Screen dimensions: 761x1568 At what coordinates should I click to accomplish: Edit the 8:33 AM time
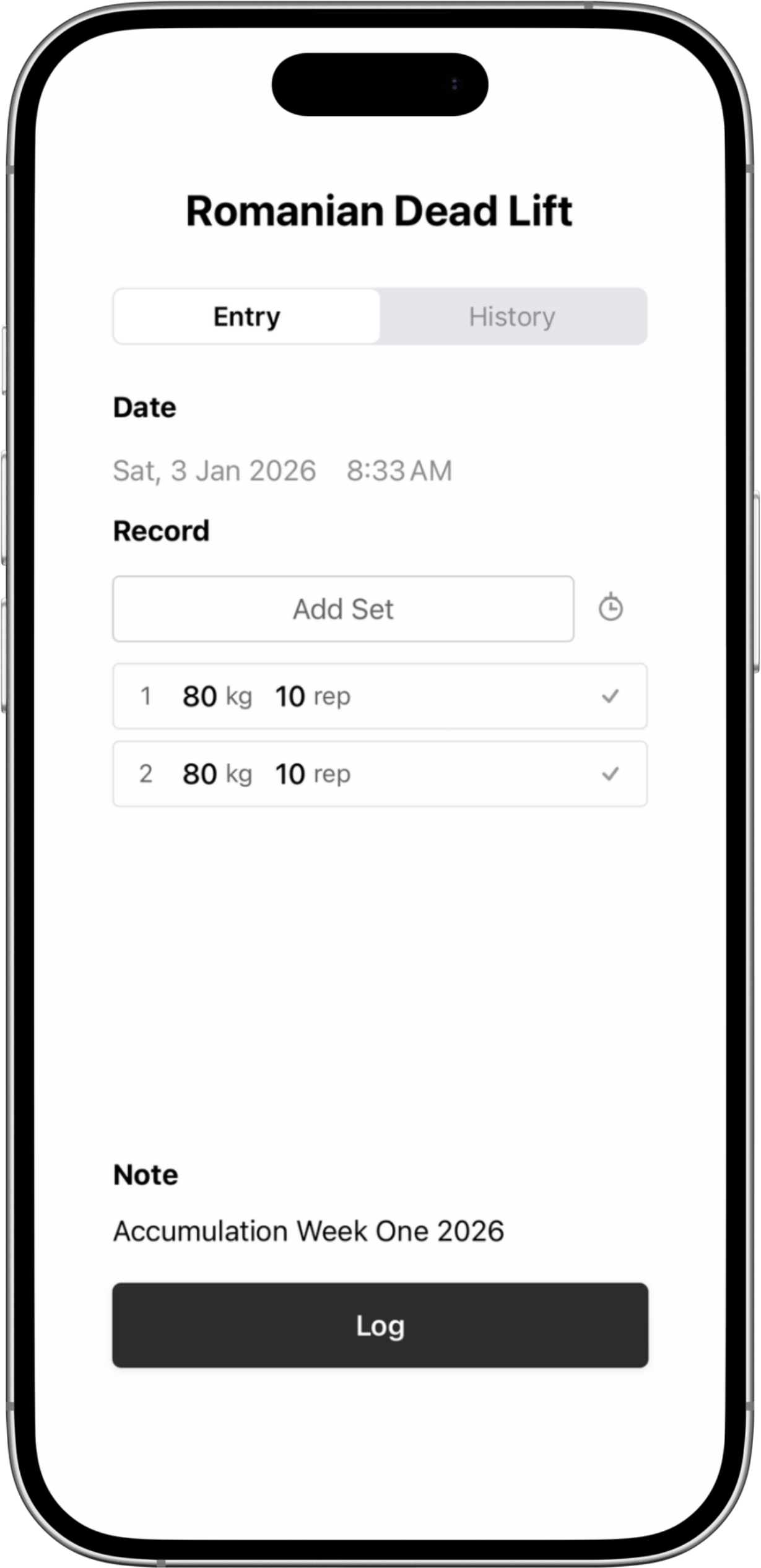pyautogui.click(x=399, y=471)
